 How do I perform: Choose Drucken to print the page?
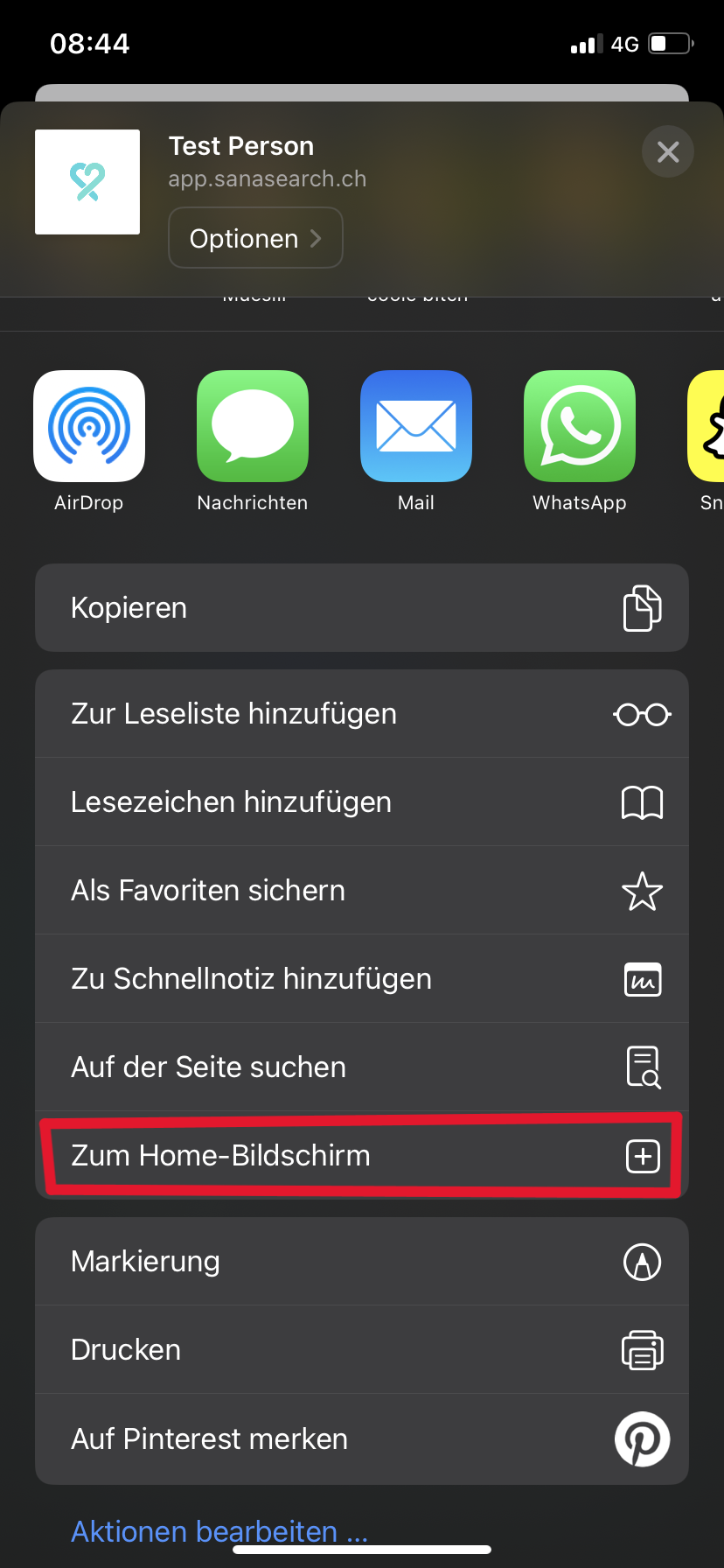tap(362, 1350)
